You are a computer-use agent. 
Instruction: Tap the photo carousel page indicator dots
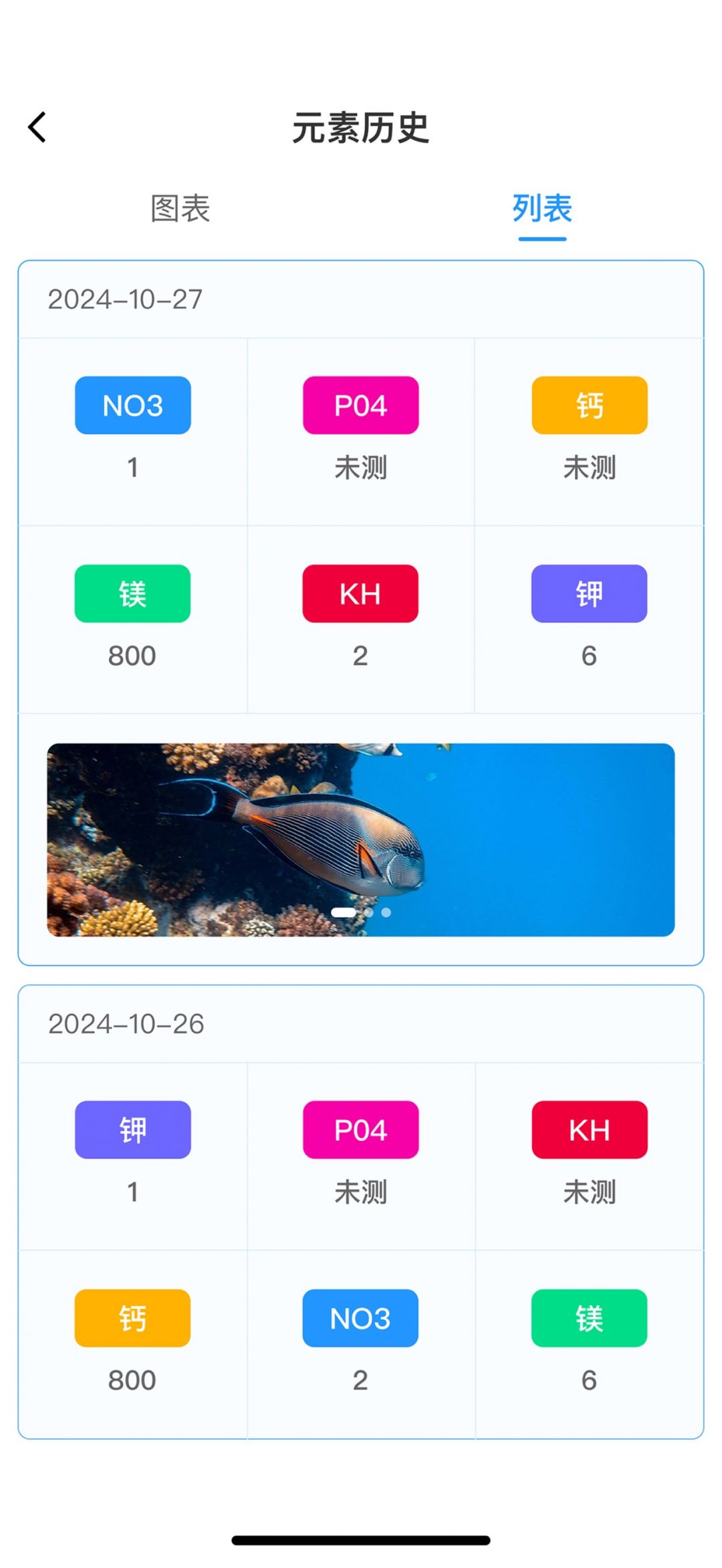(x=361, y=912)
